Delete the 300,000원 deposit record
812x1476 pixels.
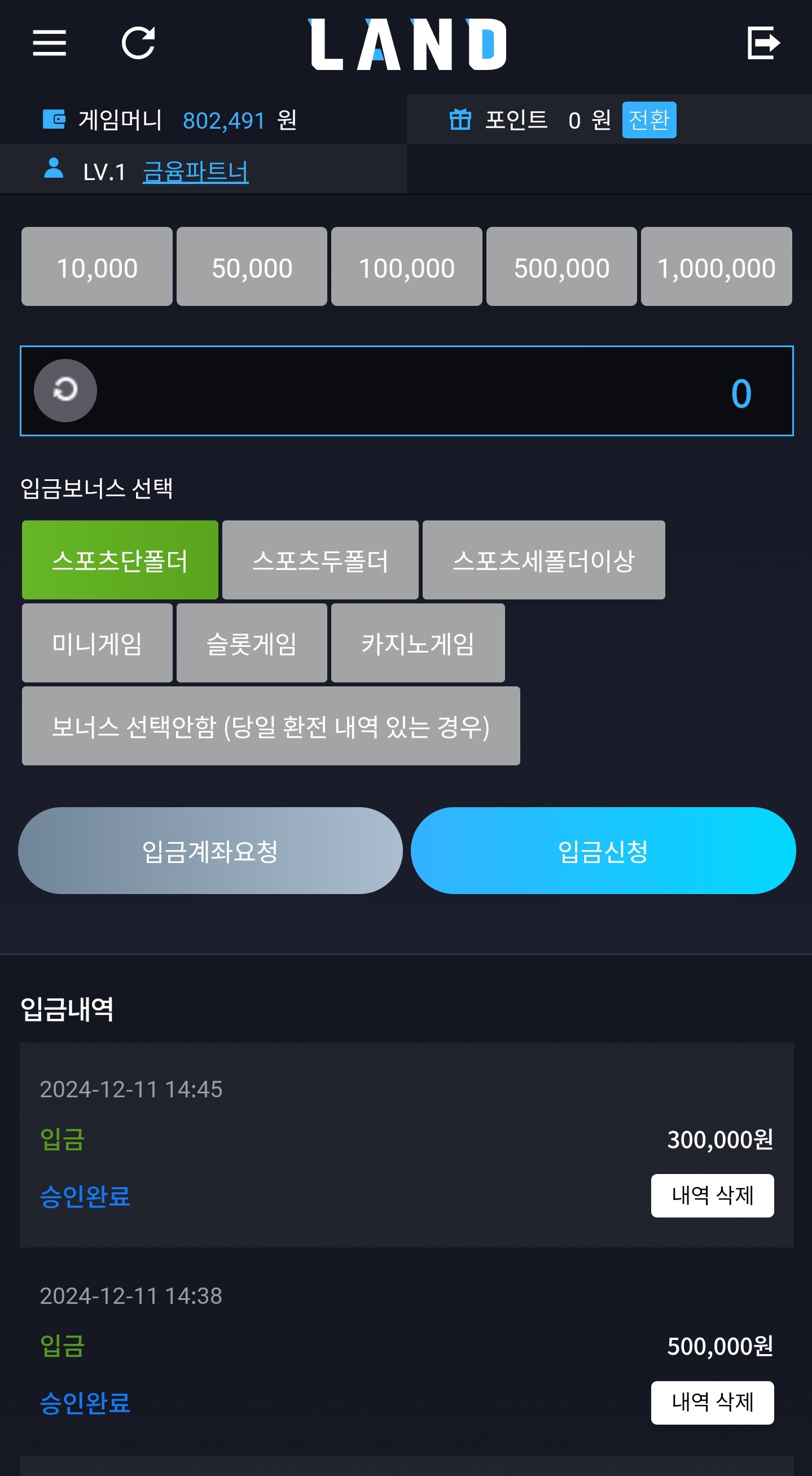(x=712, y=1196)
